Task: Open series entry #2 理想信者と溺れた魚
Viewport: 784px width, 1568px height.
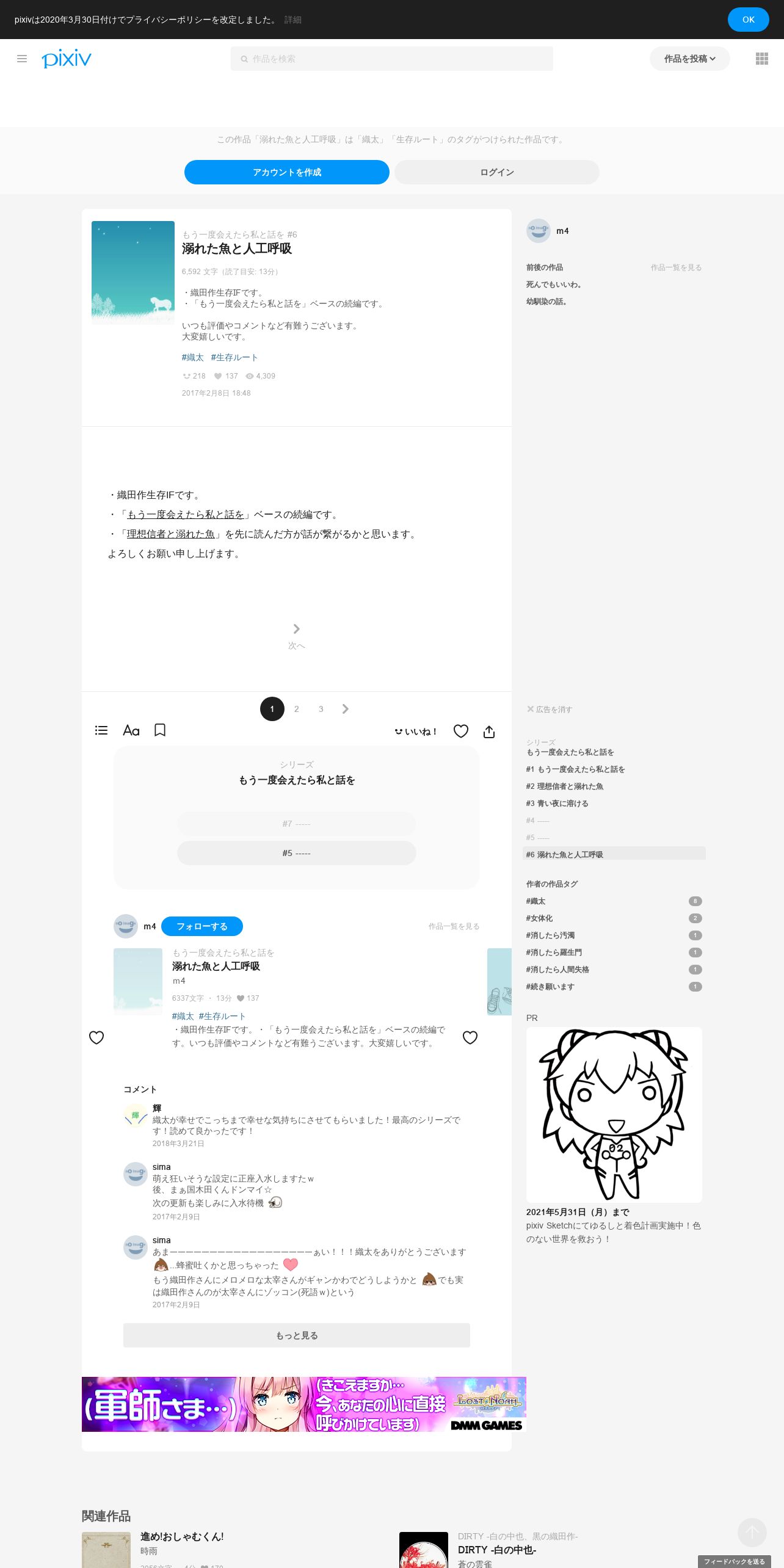Action: click(565, 786)
